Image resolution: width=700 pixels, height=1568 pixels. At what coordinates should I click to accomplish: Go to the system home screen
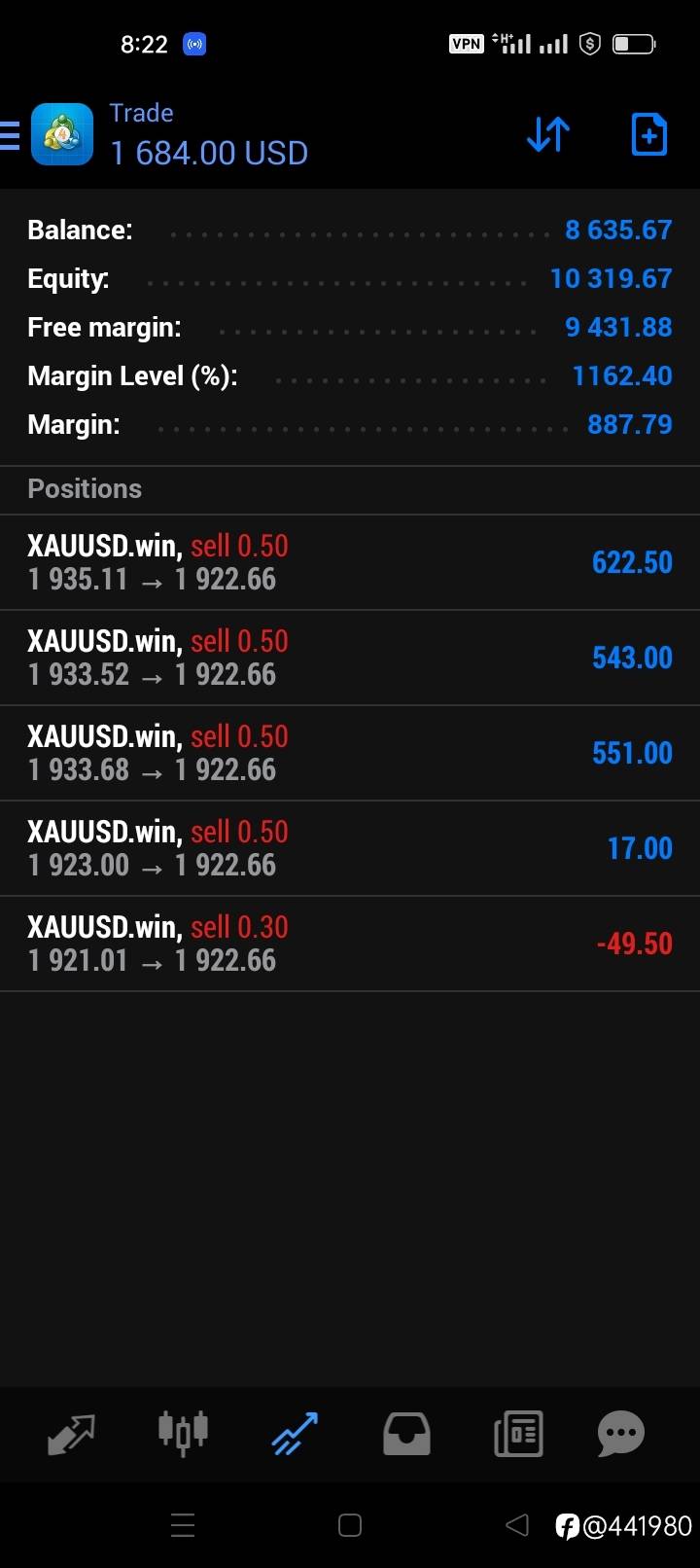click(x=350, y=1525)
